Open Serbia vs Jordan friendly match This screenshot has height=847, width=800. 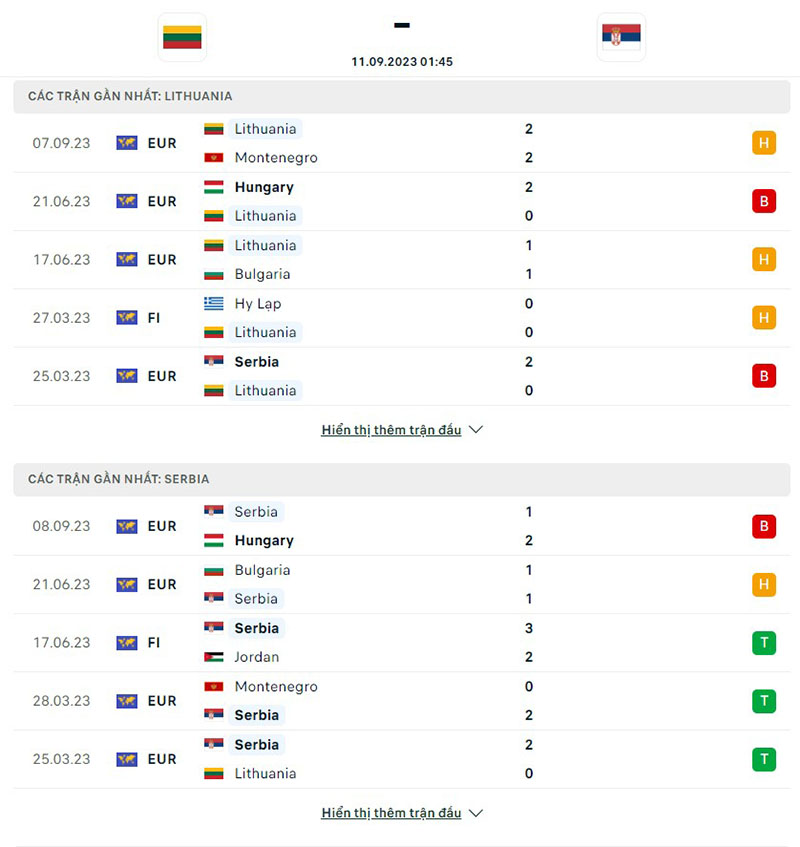point(400,642)
